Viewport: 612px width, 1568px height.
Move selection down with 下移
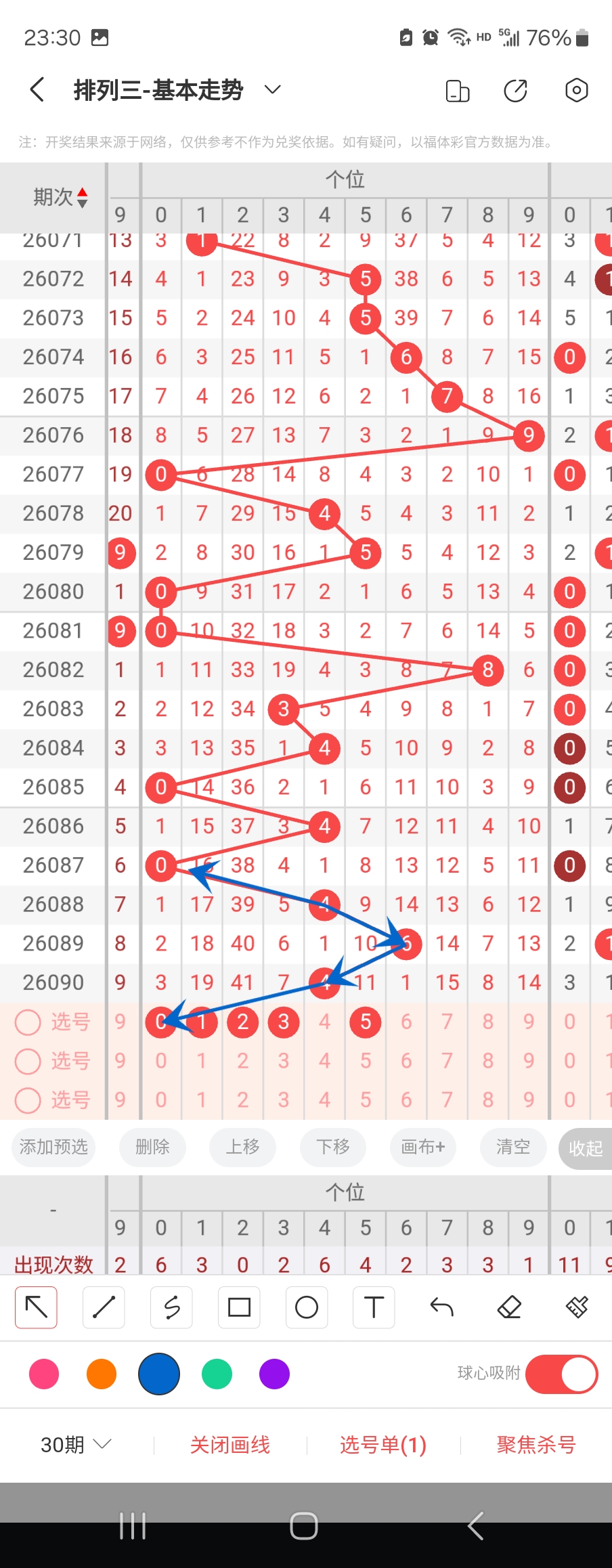coord(333,1147)
